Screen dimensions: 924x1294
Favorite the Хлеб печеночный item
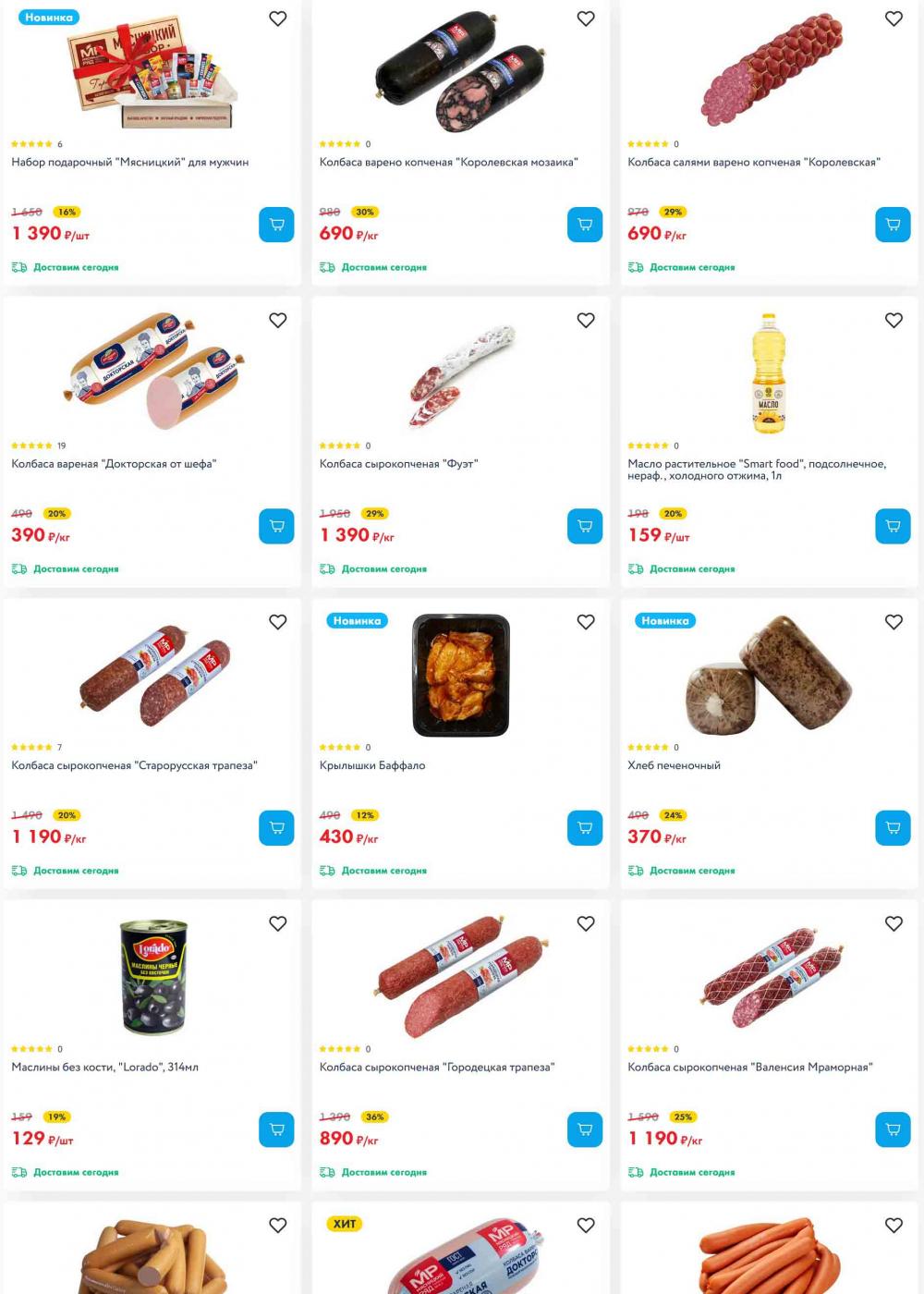[x=894, y=622]
